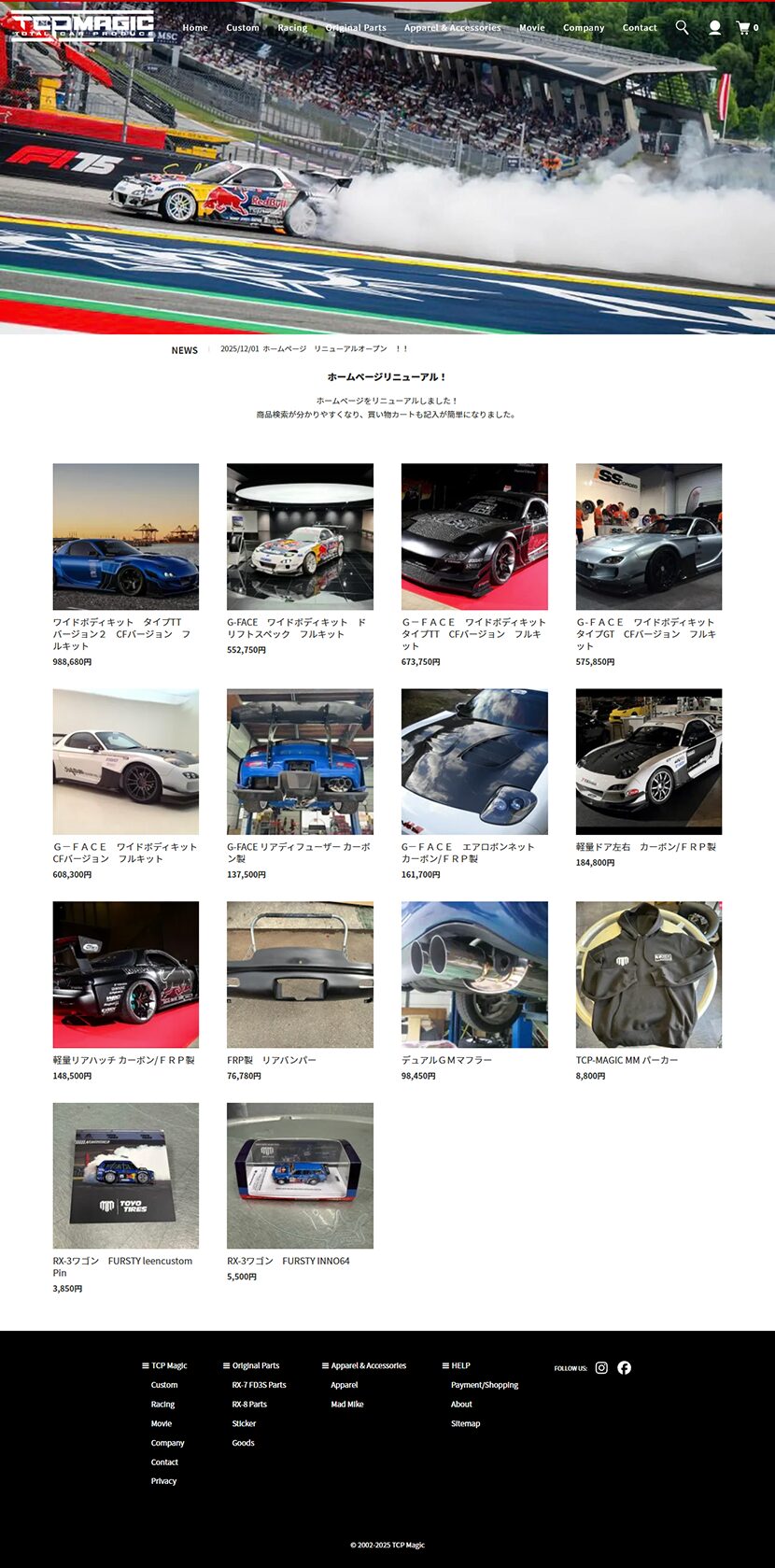Open Payment/Shopping help link in footer

484,1385
